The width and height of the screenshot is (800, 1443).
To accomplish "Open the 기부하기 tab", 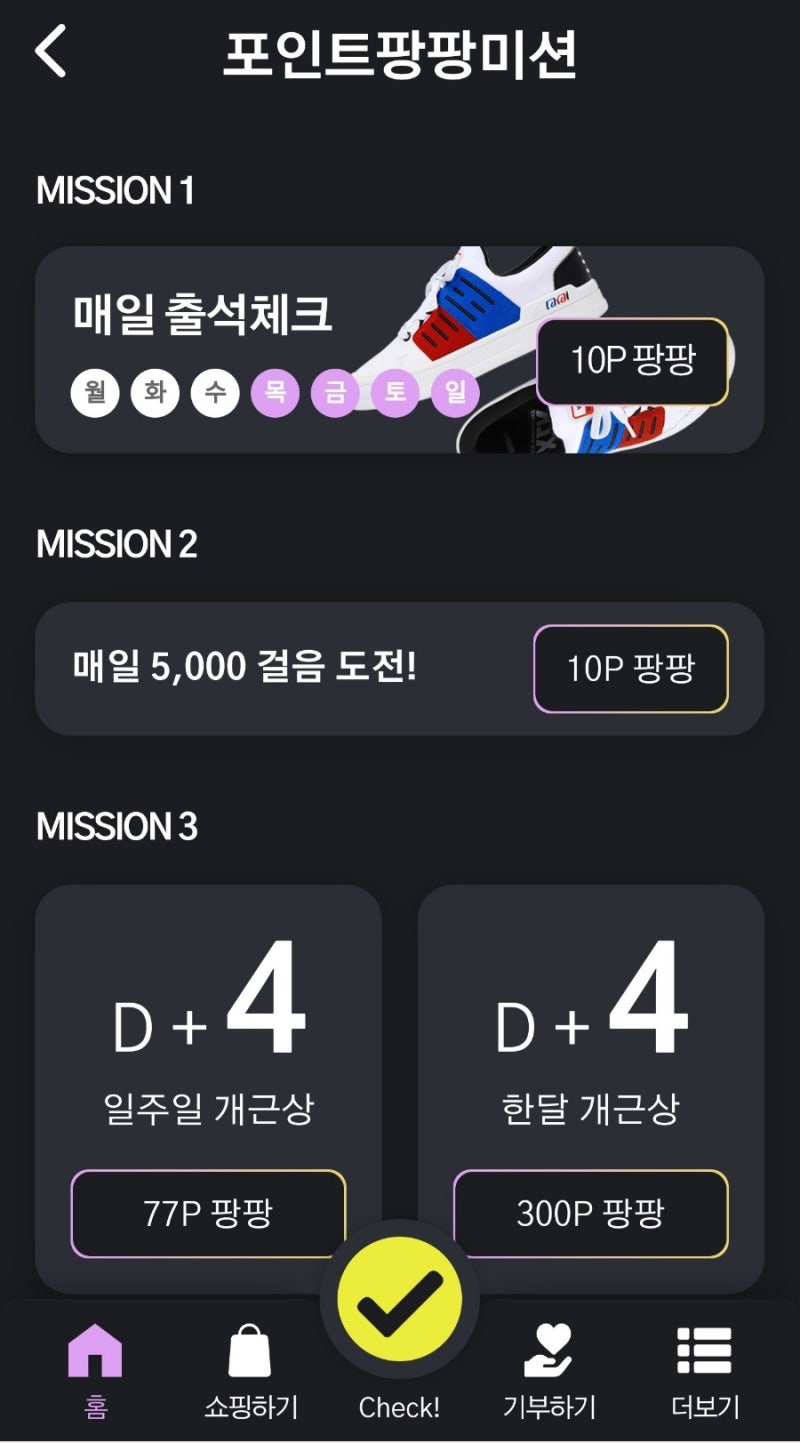I will (x=549, y=1370).
